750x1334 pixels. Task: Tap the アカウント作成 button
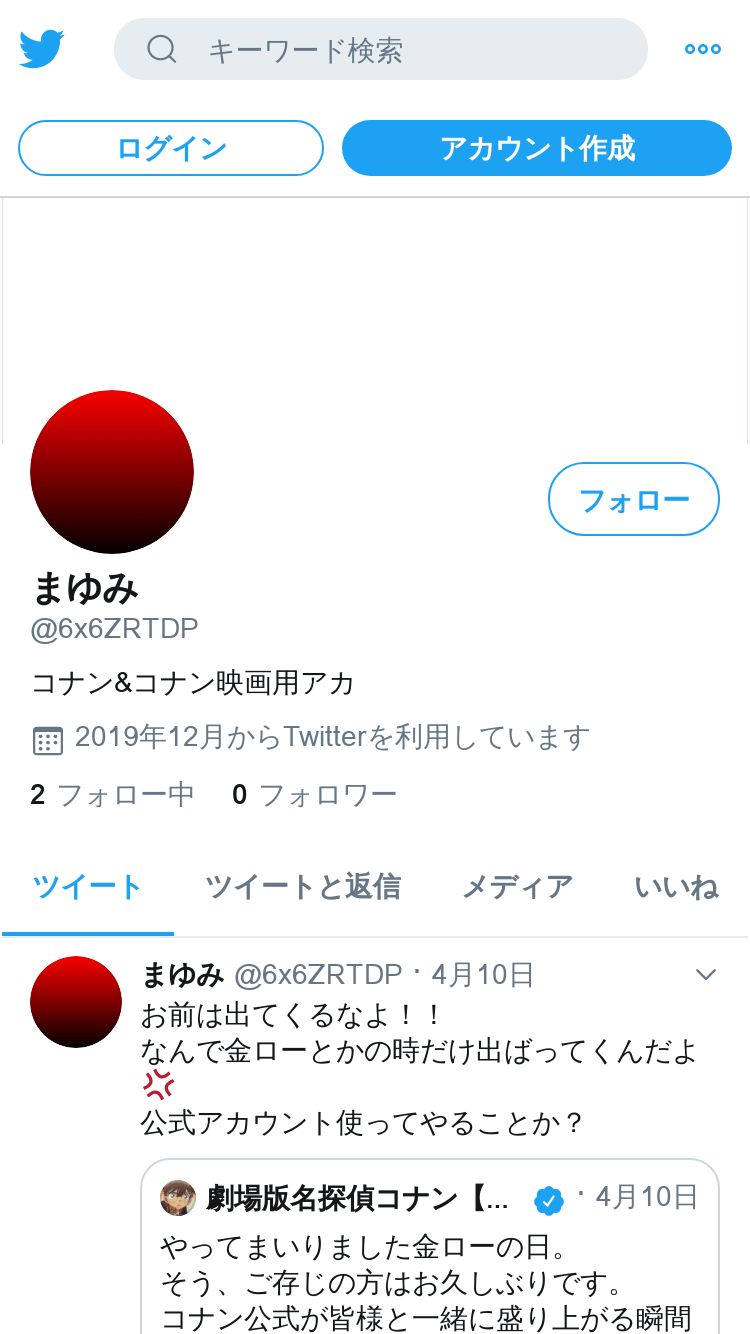(537, 148)
